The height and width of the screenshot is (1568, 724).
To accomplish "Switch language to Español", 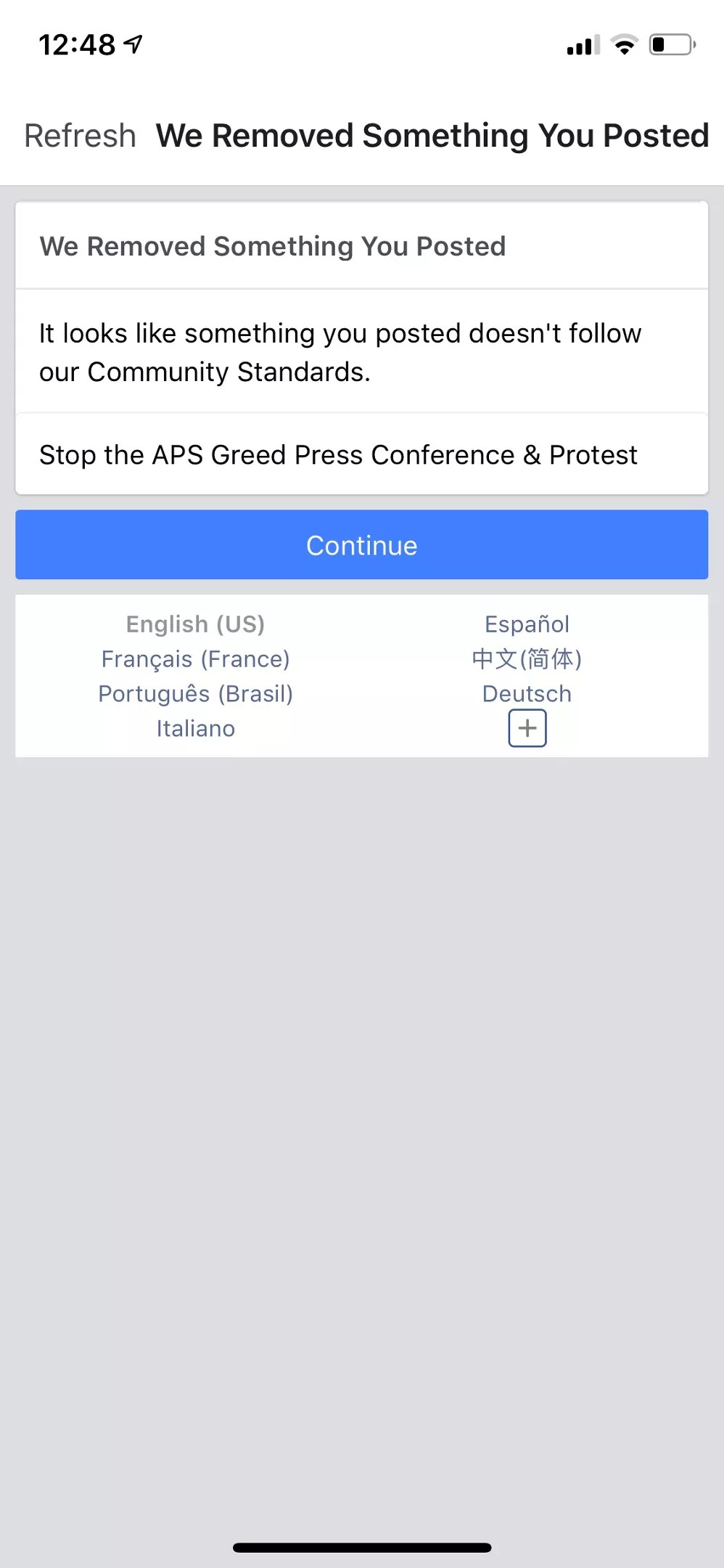I will (527, 624).
